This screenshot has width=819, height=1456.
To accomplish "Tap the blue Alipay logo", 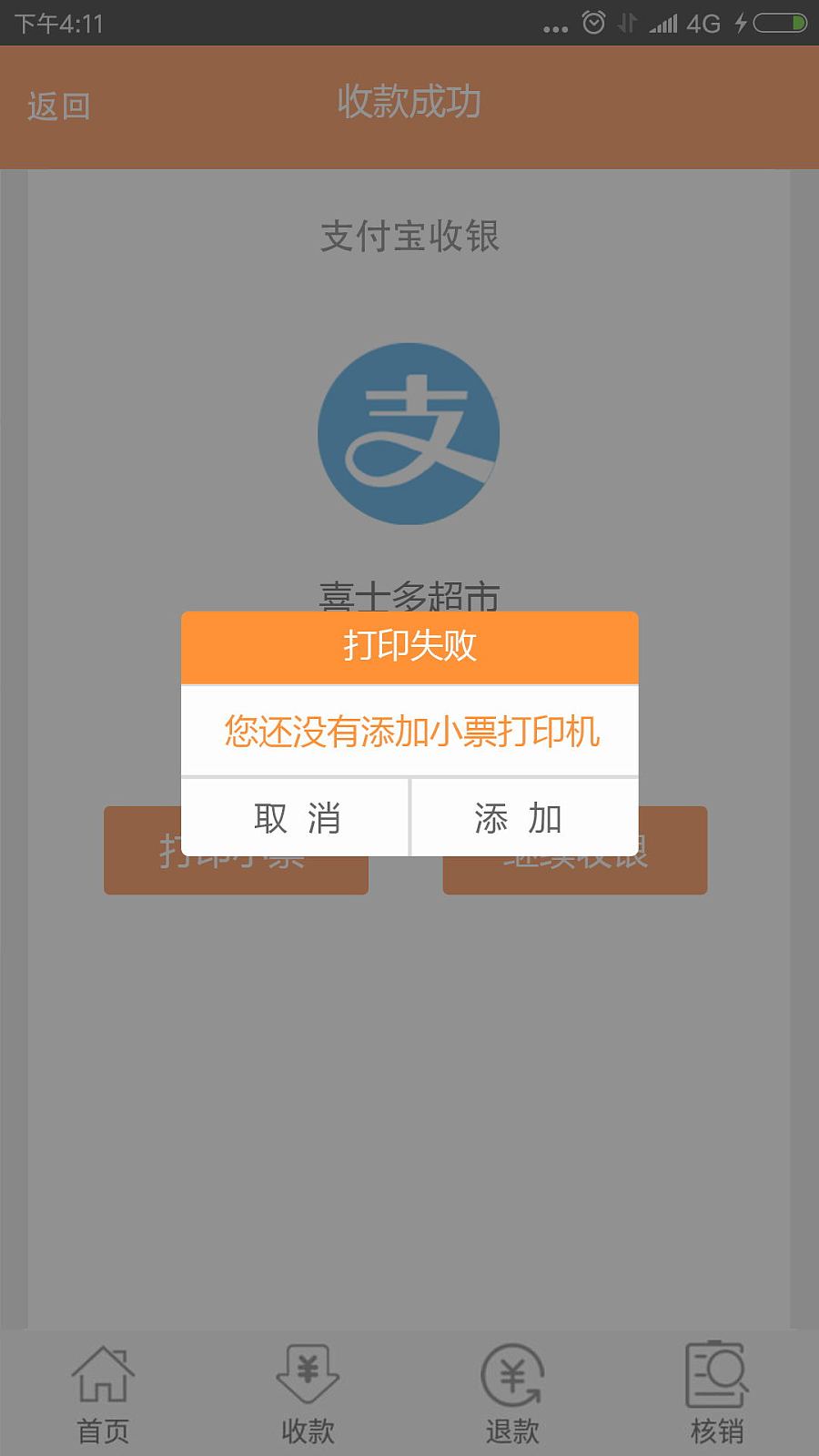I will tap(409, 434).
